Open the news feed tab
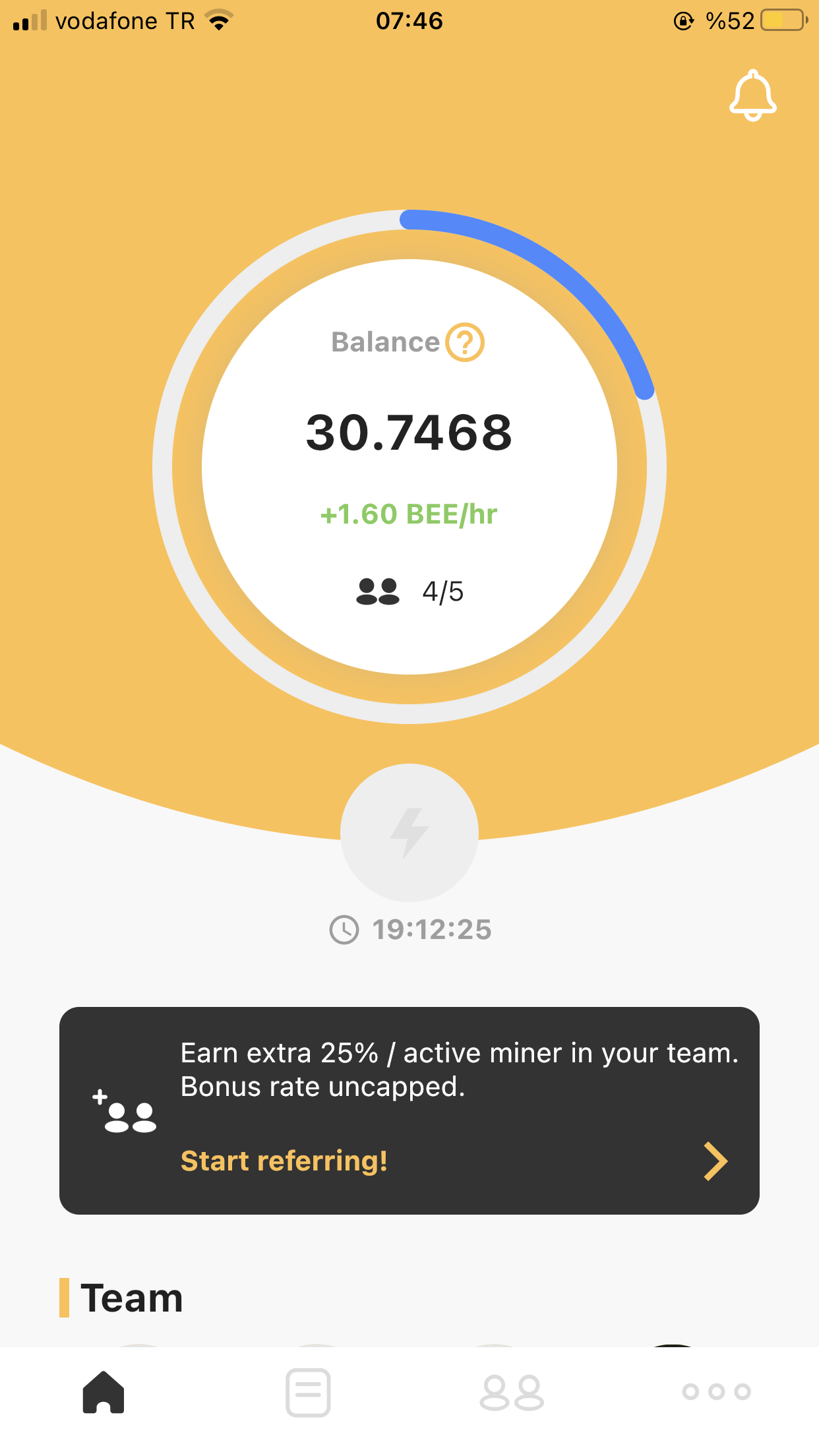 click(x=308, y=1392)
